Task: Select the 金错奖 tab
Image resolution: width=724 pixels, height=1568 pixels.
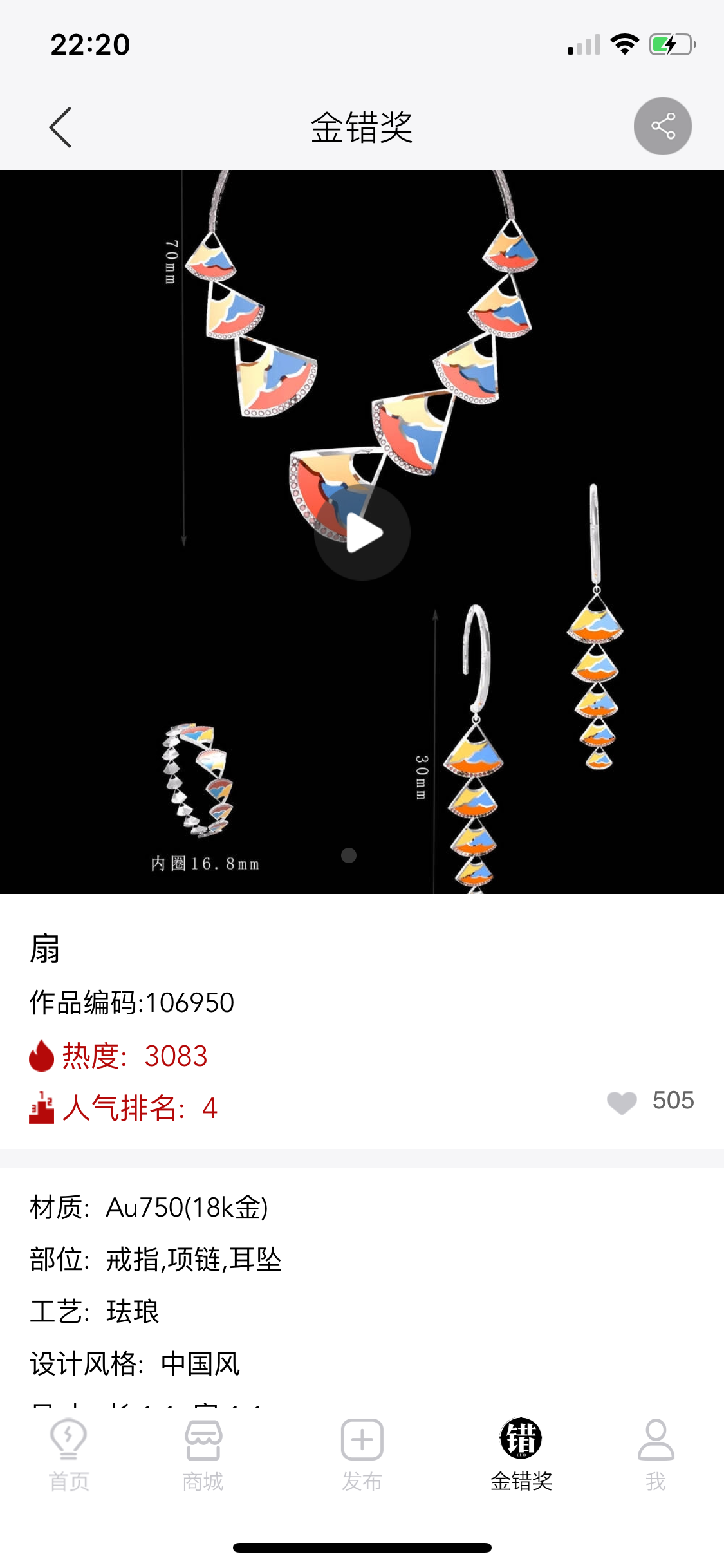Action: [521, 1455]
